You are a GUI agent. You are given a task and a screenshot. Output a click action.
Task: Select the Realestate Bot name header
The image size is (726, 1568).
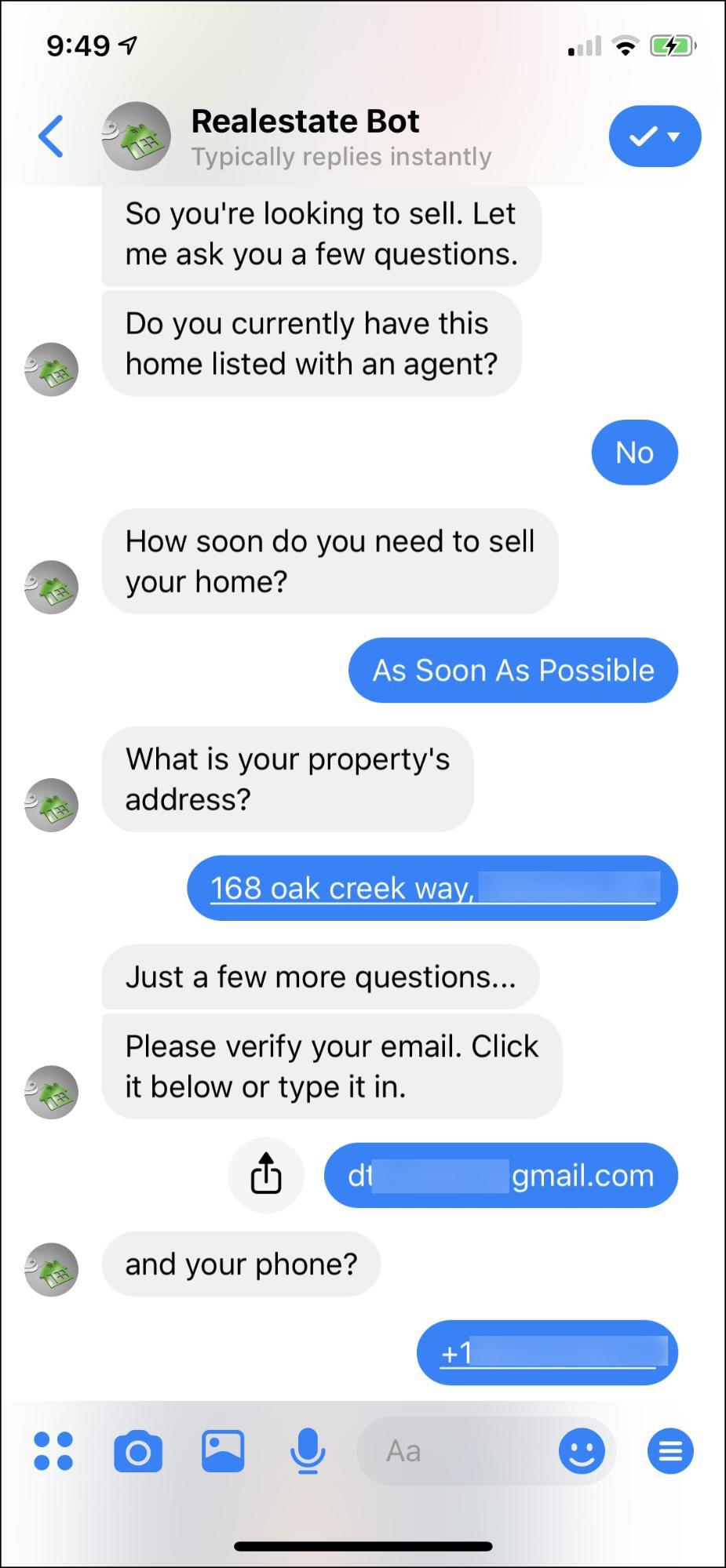[x=305, y=120]
